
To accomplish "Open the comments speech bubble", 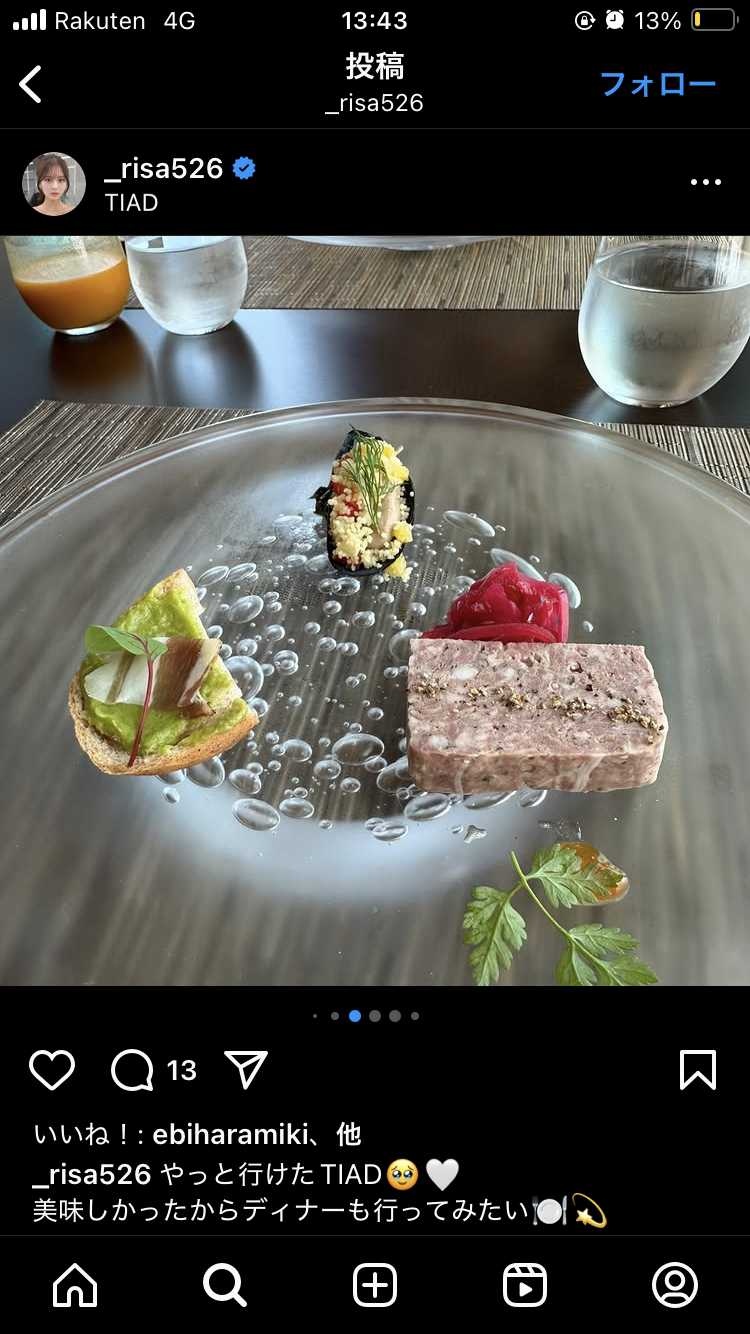I will click(132, 1070).
